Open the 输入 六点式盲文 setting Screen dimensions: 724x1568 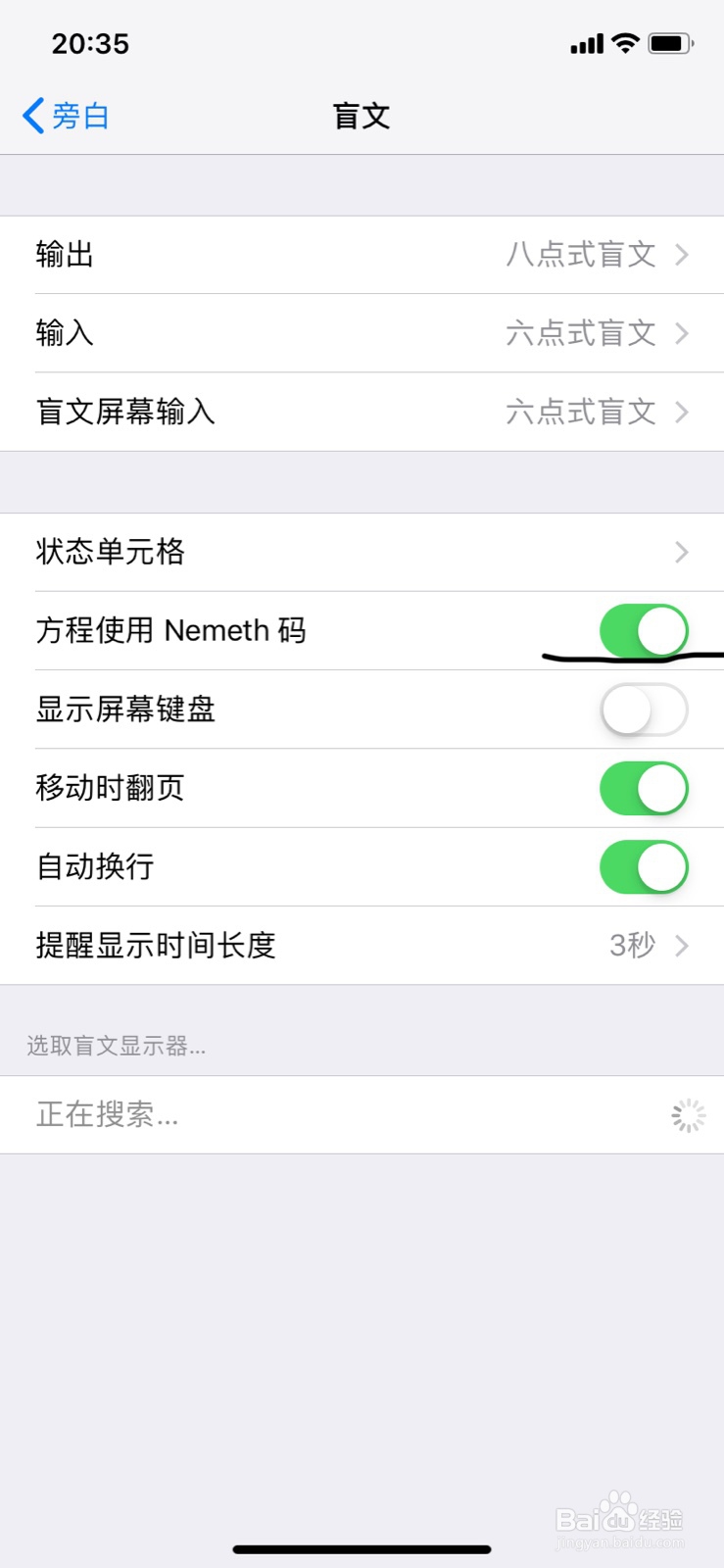click(x=362, y=333)
